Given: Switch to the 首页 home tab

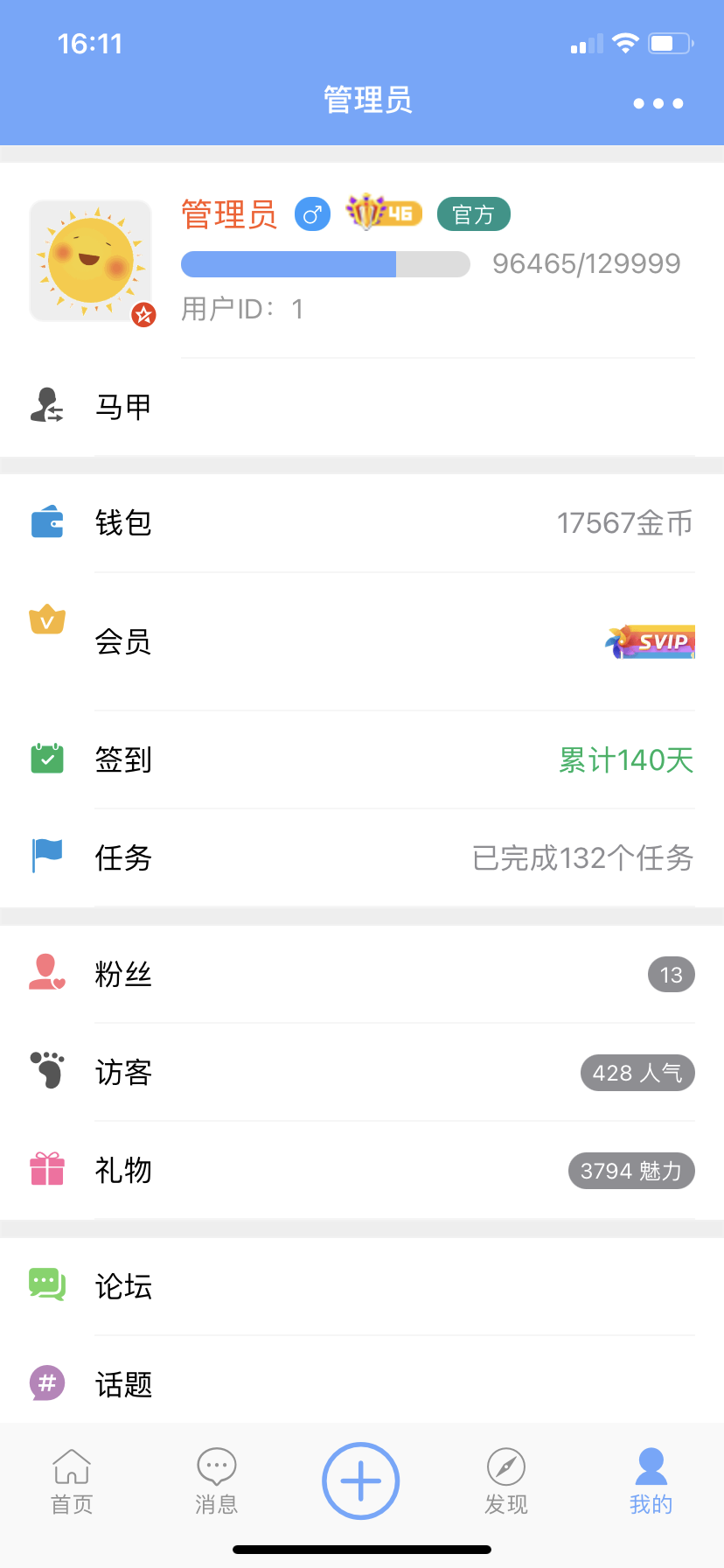Looking at the screenshot, I should (x=72, y=1480).
